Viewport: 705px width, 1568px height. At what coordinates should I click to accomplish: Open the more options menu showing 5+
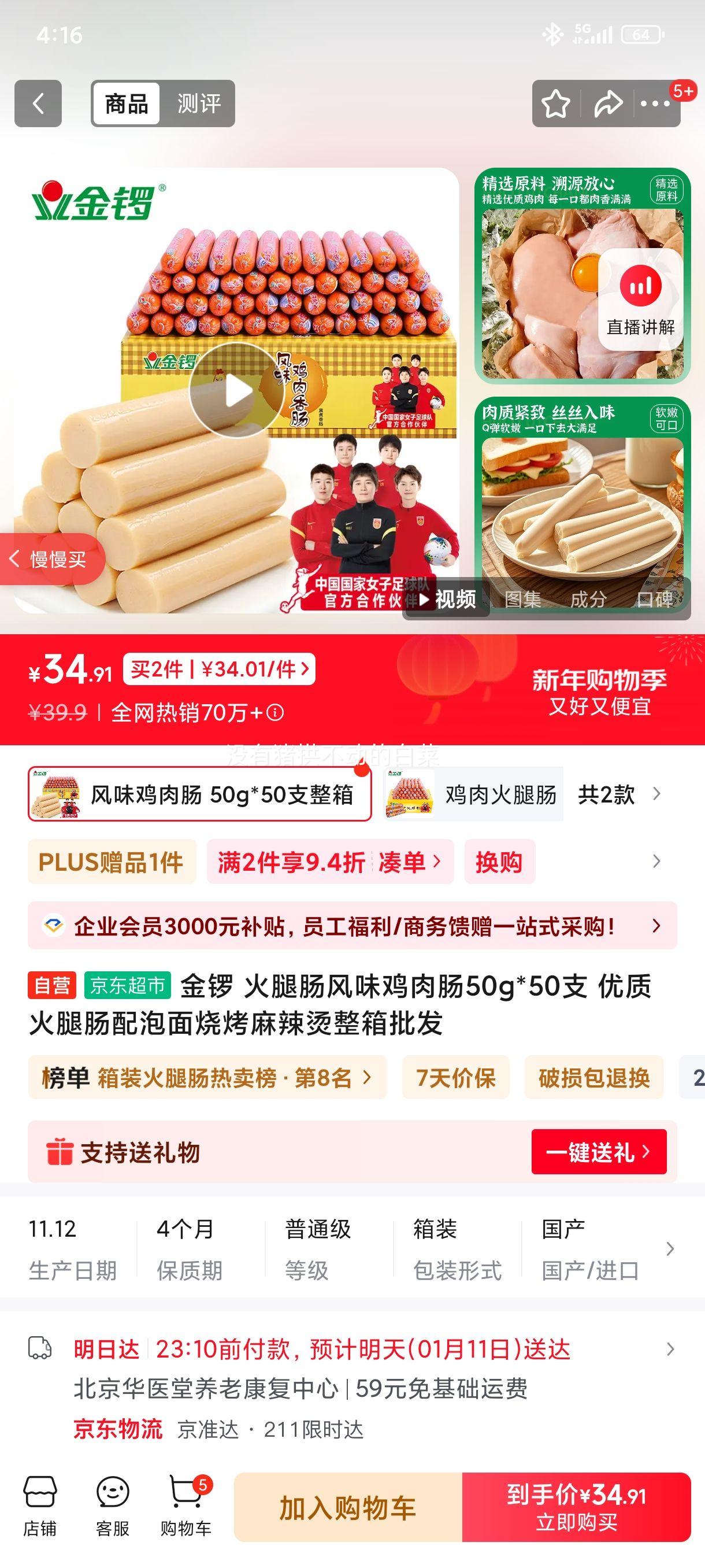coord(655,103)
